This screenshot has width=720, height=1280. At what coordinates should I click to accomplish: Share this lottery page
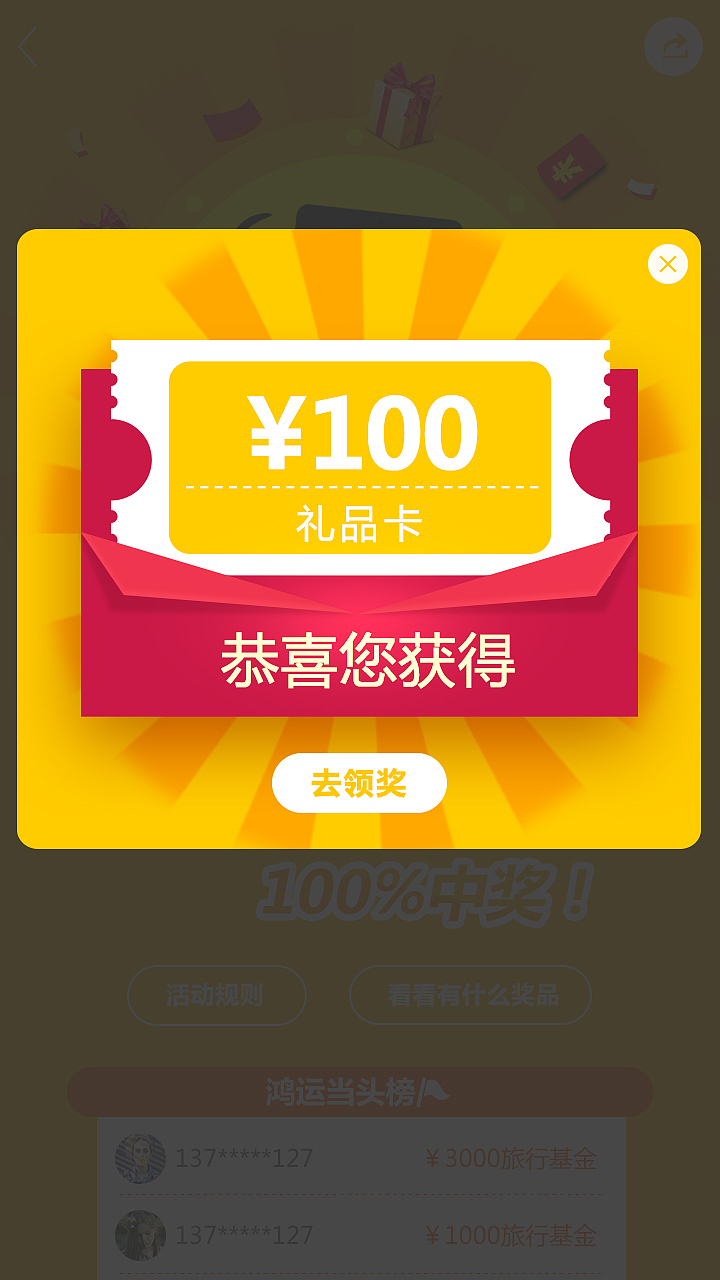(674, 47)
